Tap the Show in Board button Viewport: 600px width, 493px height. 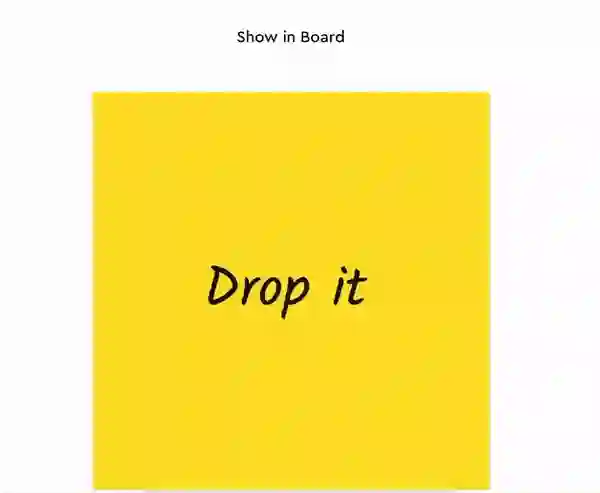click(x=290, y=37)
